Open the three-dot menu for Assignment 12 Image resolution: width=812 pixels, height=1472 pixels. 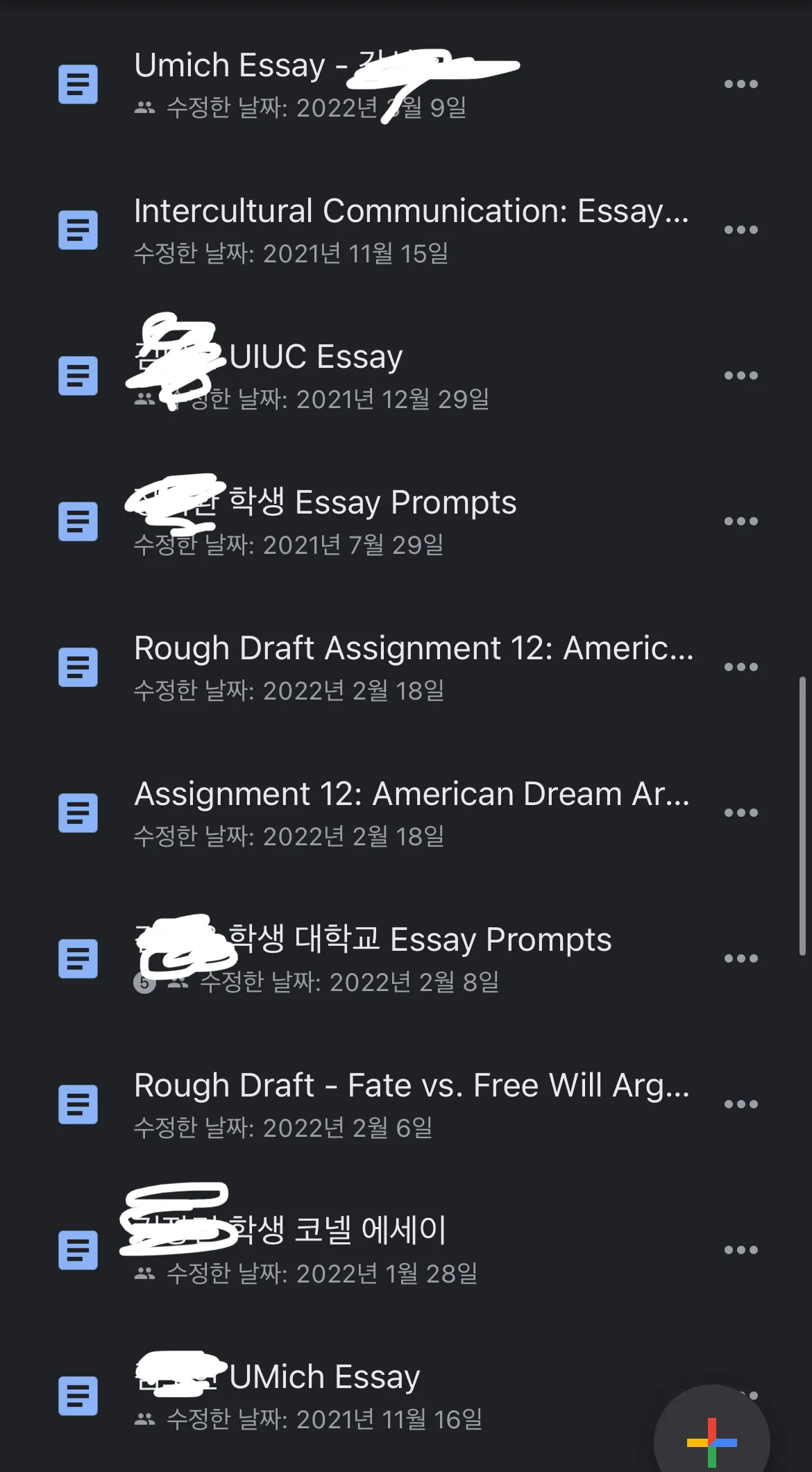742,813
